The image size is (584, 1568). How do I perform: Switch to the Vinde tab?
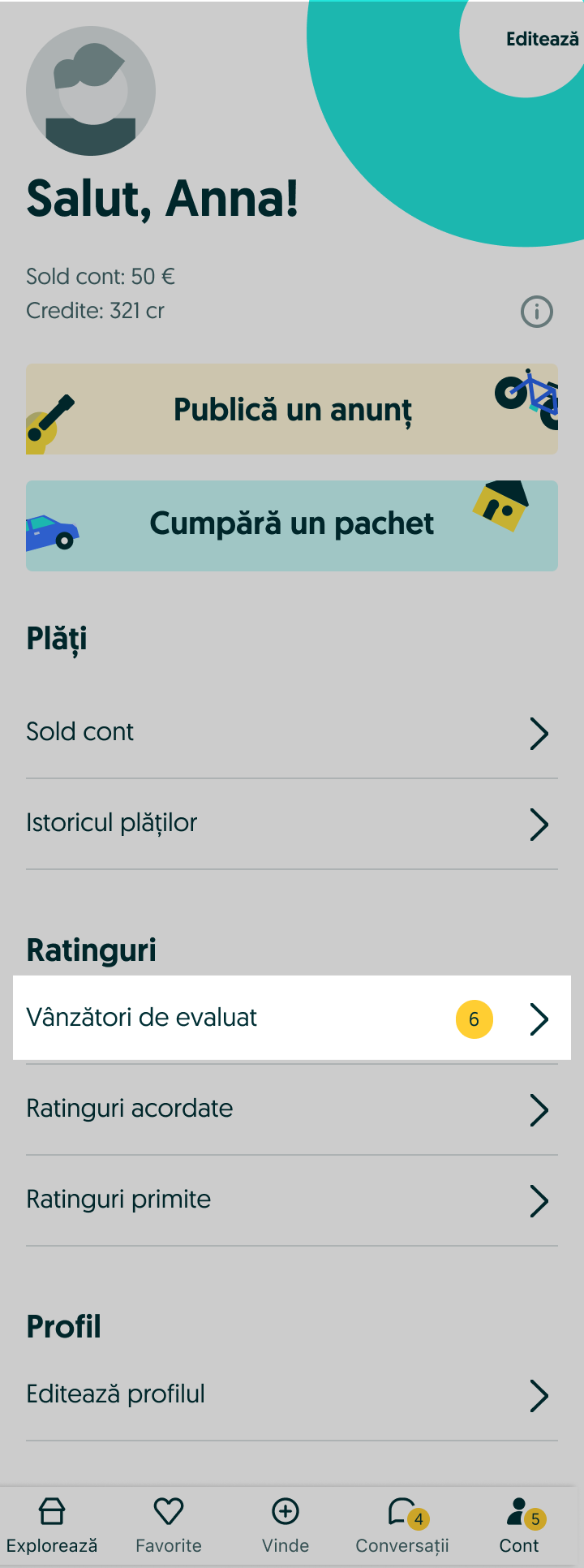[286, 1526]
